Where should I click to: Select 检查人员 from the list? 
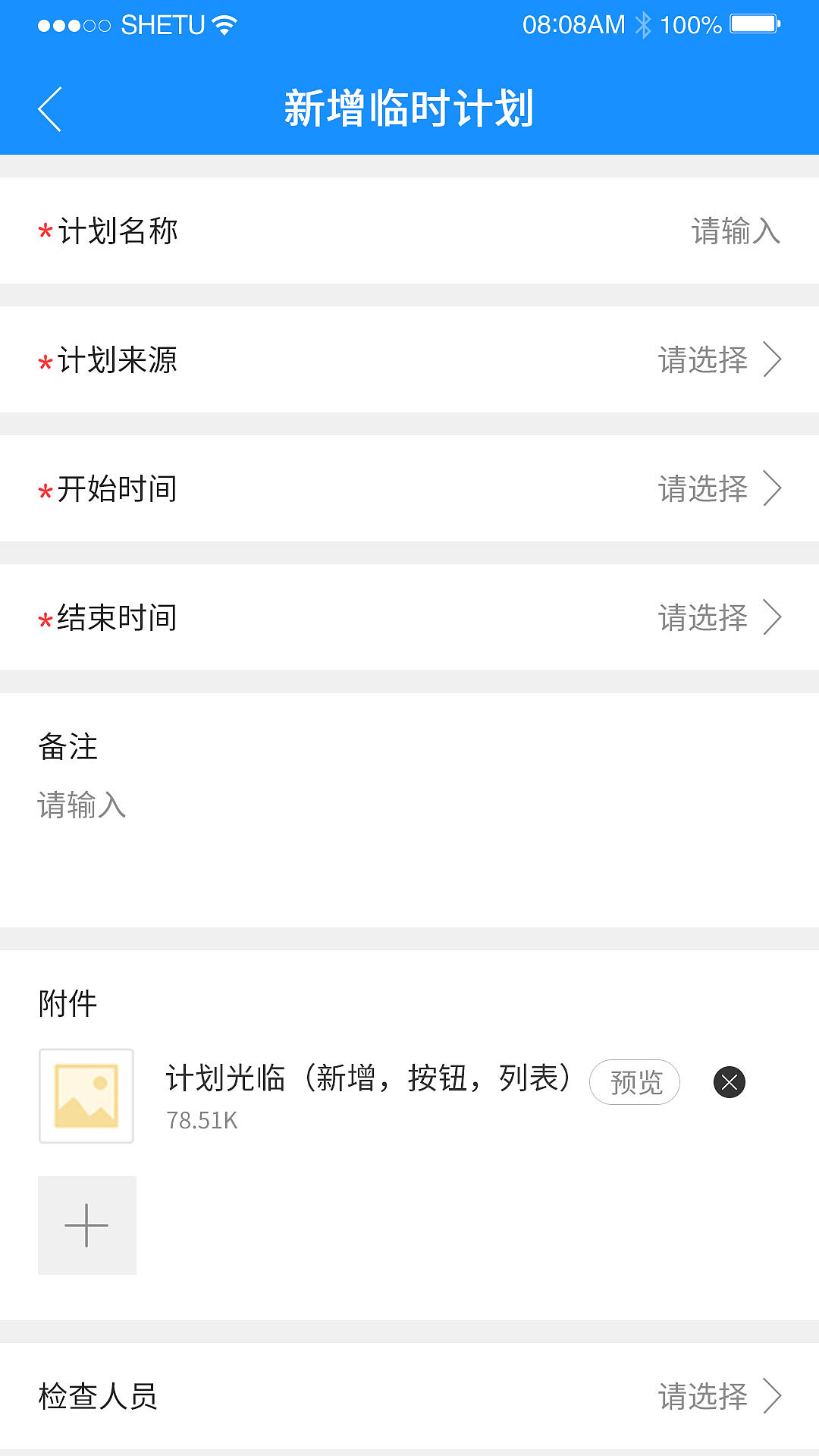717,1396
